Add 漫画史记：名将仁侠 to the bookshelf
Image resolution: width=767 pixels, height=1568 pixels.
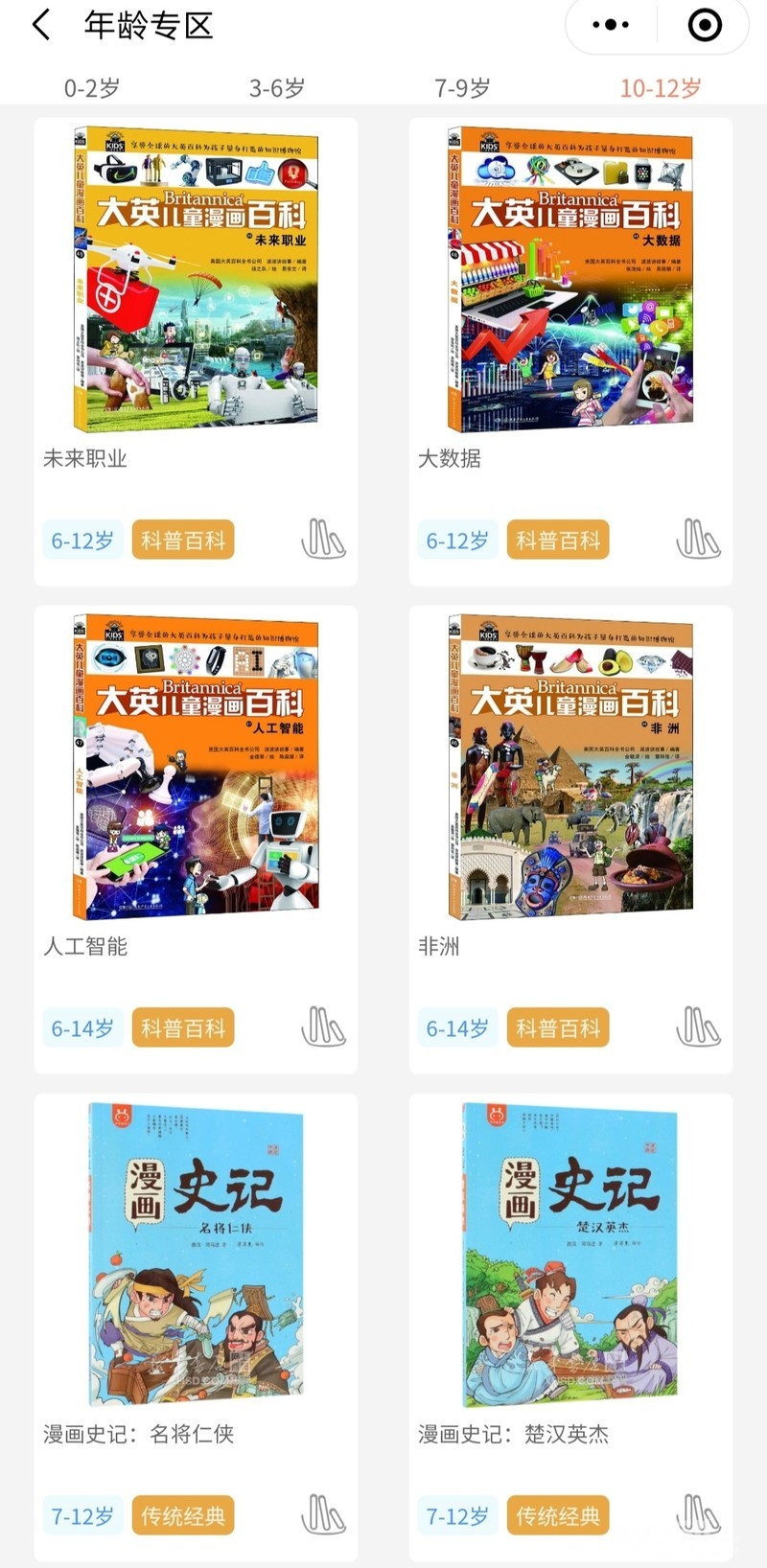coord(323,1515)
